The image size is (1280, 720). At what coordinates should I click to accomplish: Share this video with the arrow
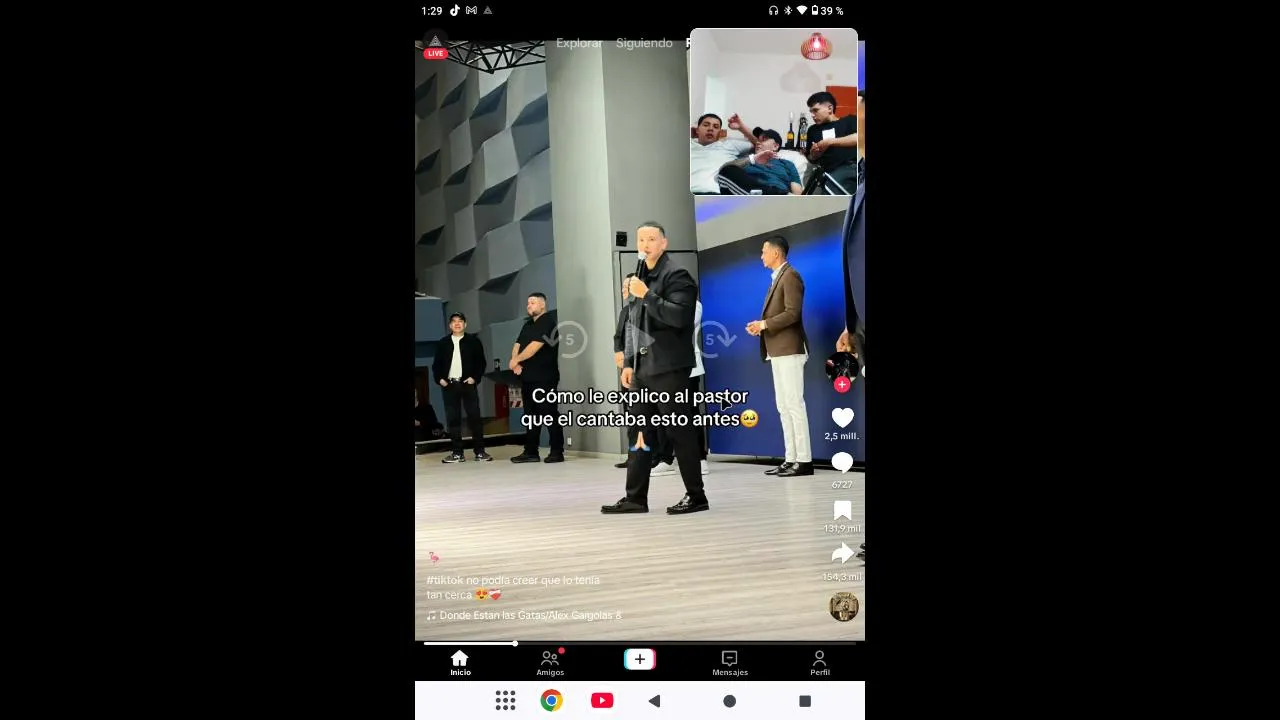point(842,553)
